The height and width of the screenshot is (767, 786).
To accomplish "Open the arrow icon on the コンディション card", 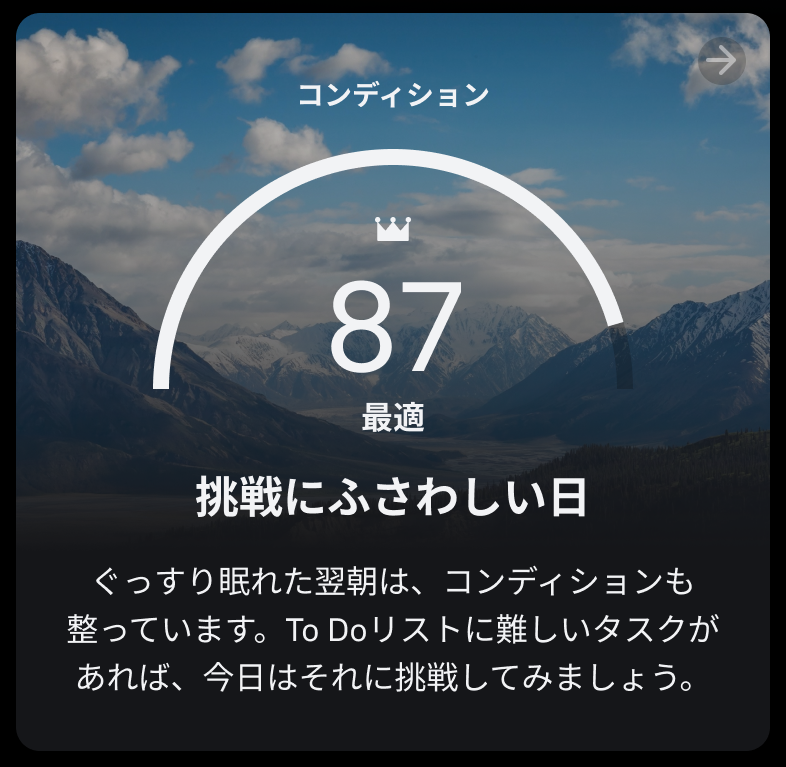I will coord(720,62).
